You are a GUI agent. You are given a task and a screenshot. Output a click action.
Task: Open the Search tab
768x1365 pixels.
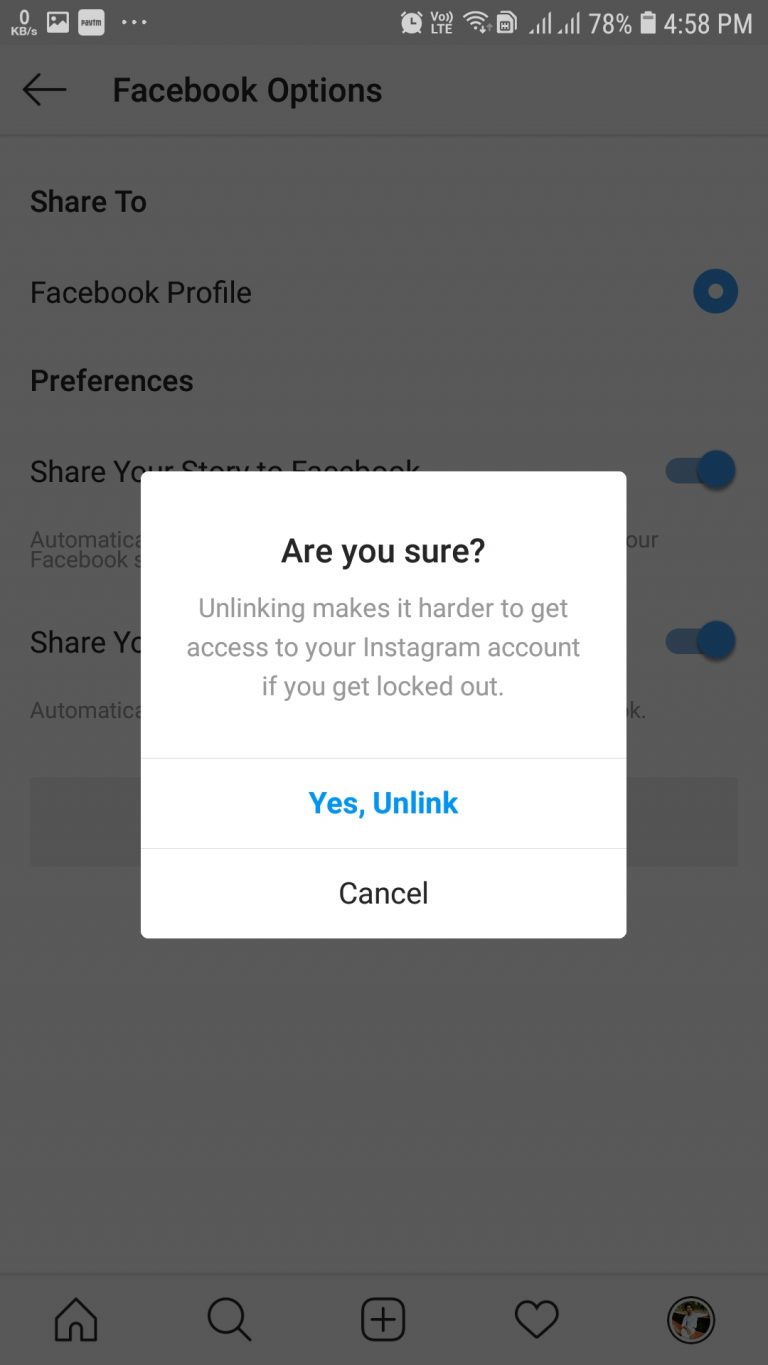[229, 1319]
